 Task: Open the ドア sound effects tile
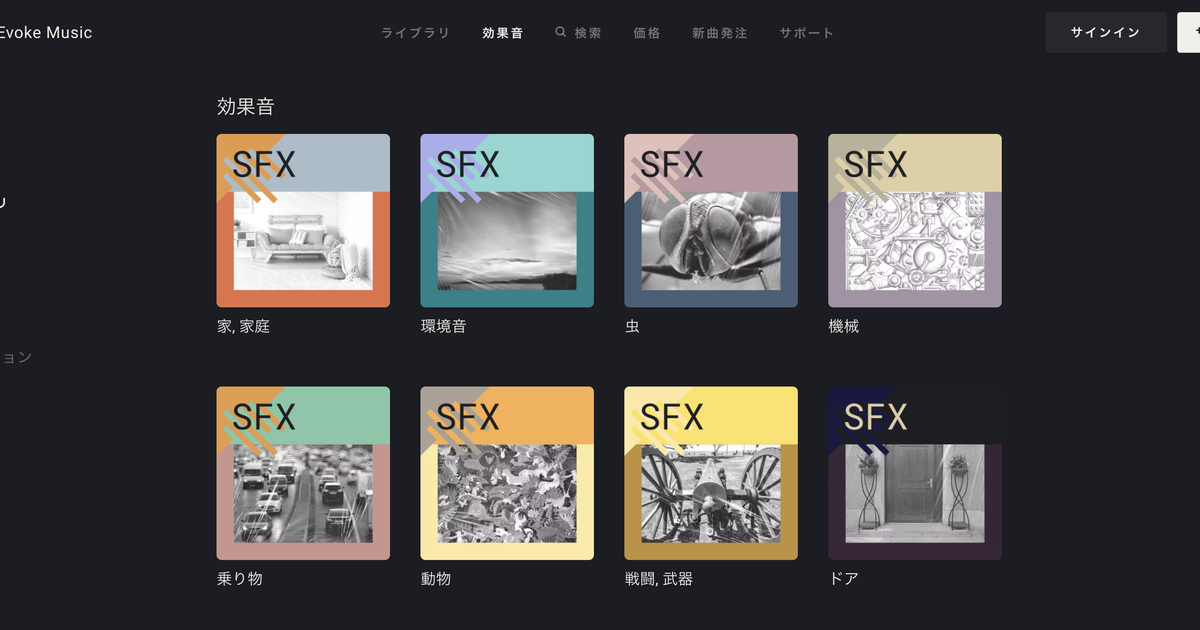pos(915,473)
